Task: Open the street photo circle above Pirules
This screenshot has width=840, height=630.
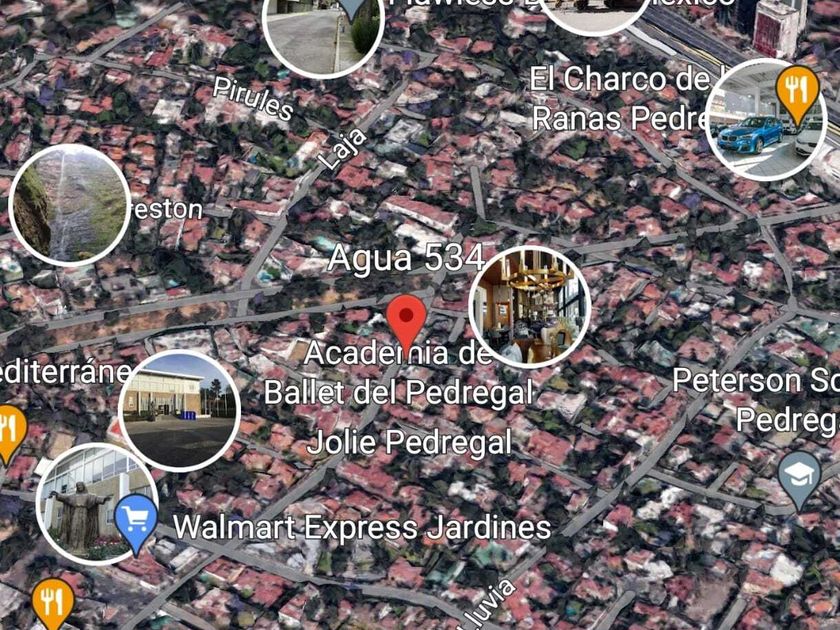Action: click(322, 30)
